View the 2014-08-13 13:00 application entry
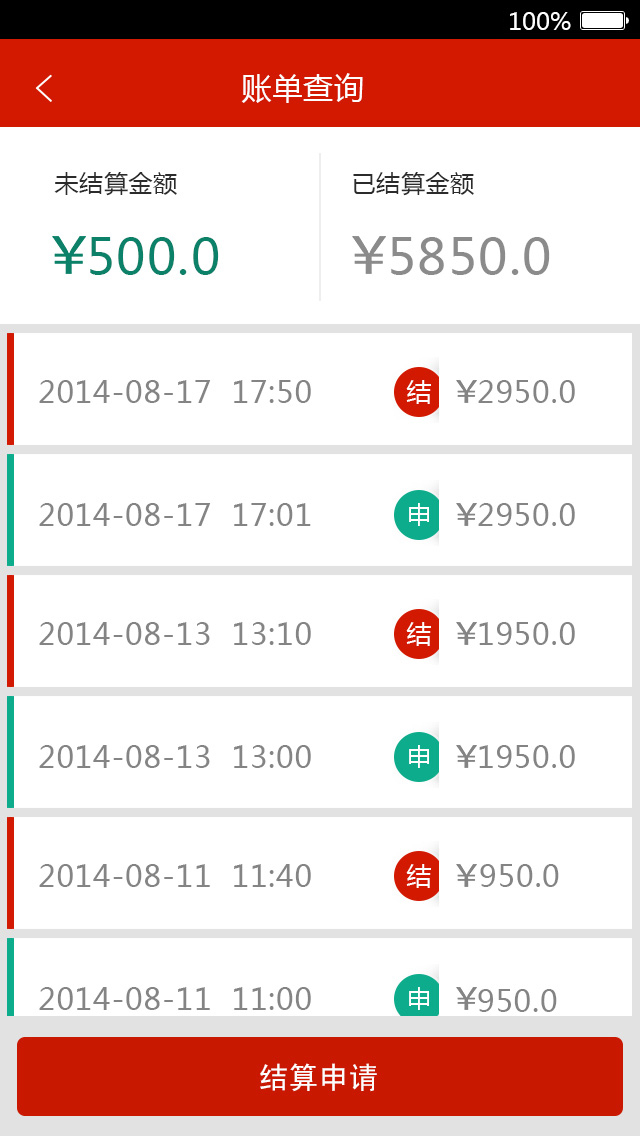The width and height of the screenshot is (640, 1136). coord(320,753)
